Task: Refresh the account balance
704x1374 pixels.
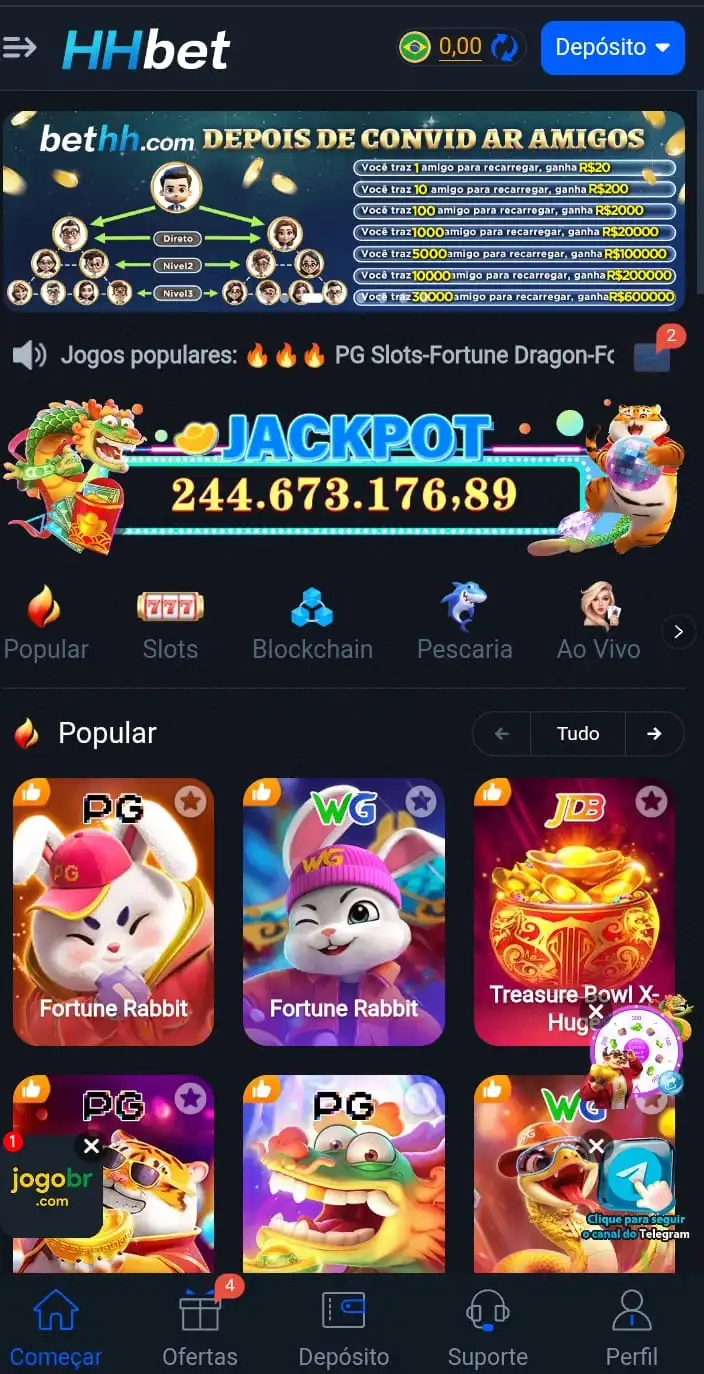Action: click(505, 47)
